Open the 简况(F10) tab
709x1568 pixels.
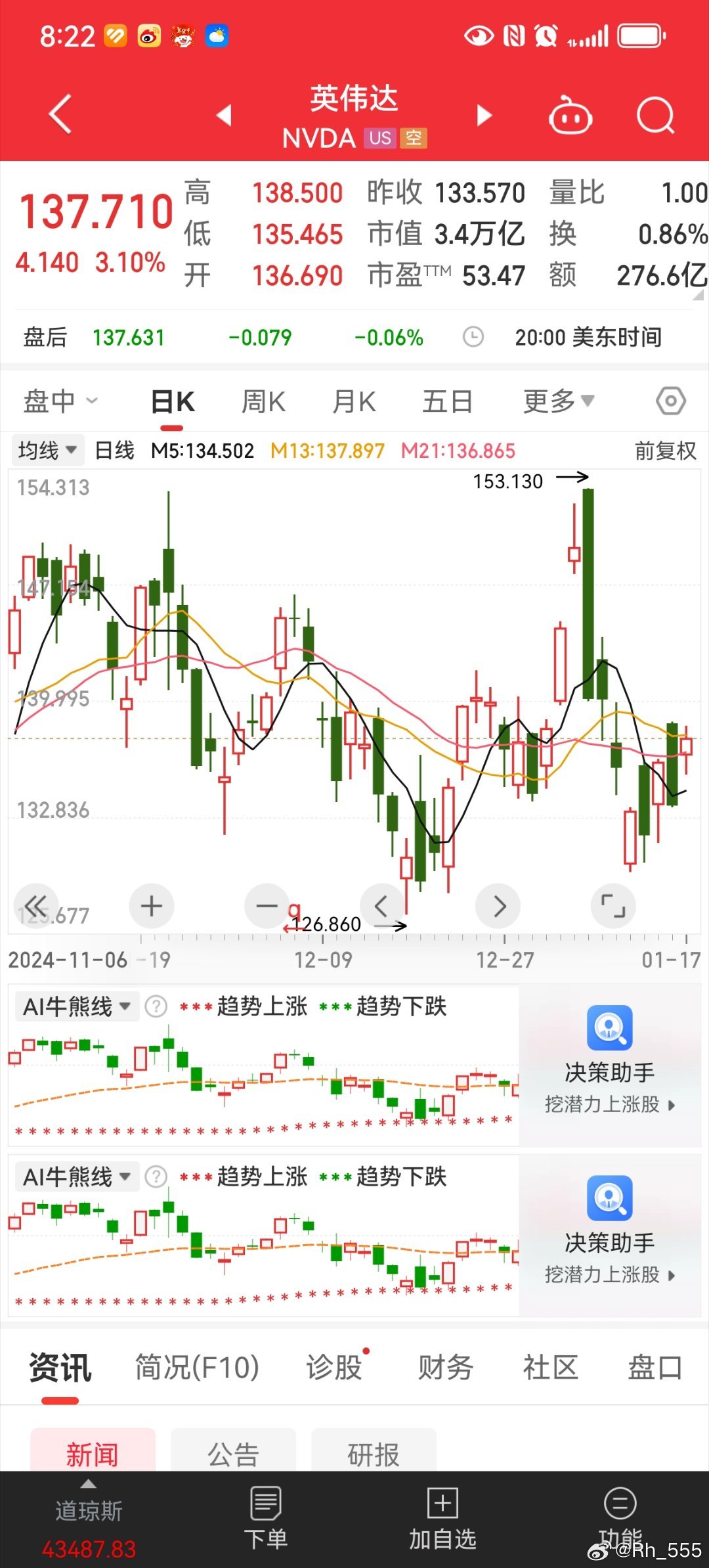[x=197, y=1368]
